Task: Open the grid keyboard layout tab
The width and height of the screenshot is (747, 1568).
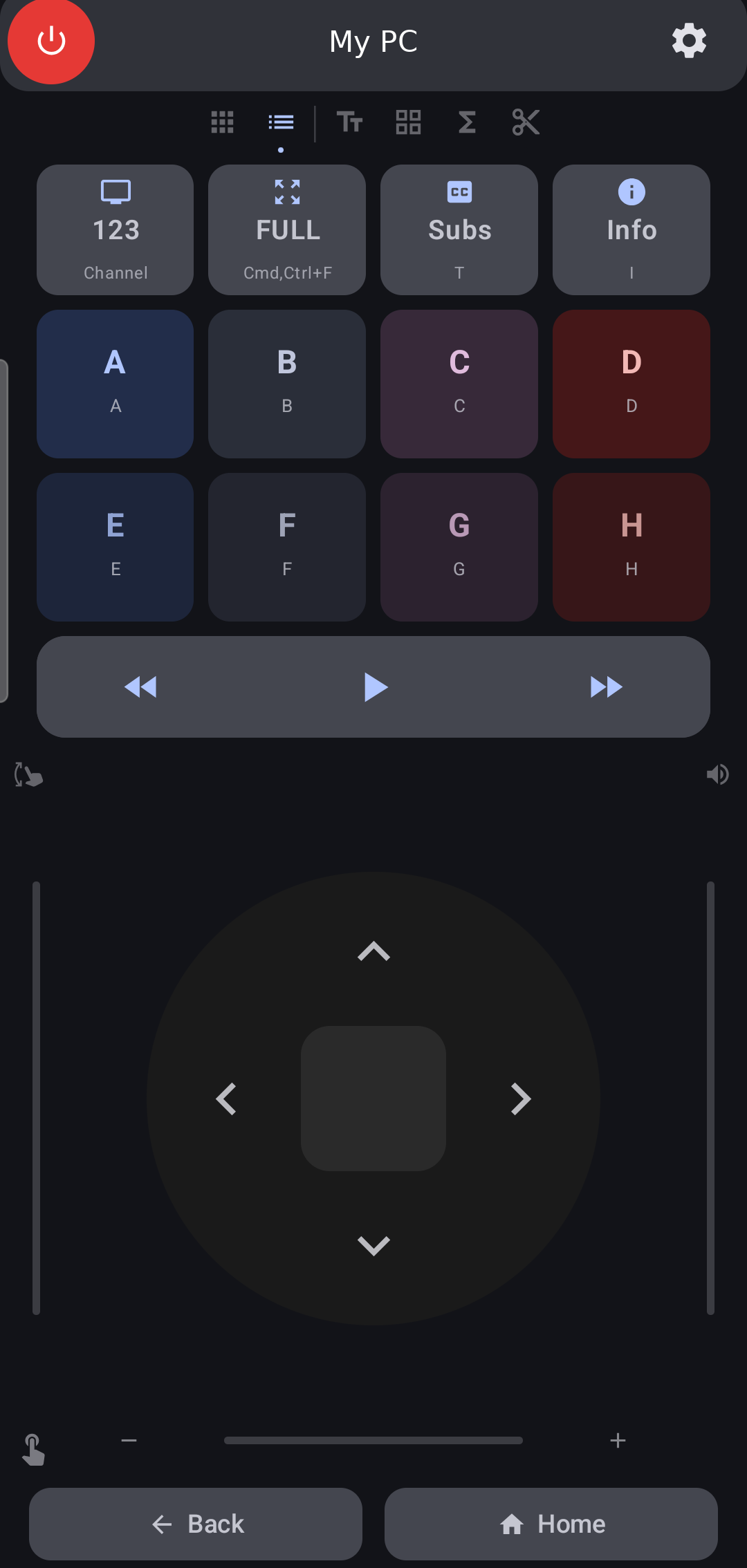Action: (222, 122)
